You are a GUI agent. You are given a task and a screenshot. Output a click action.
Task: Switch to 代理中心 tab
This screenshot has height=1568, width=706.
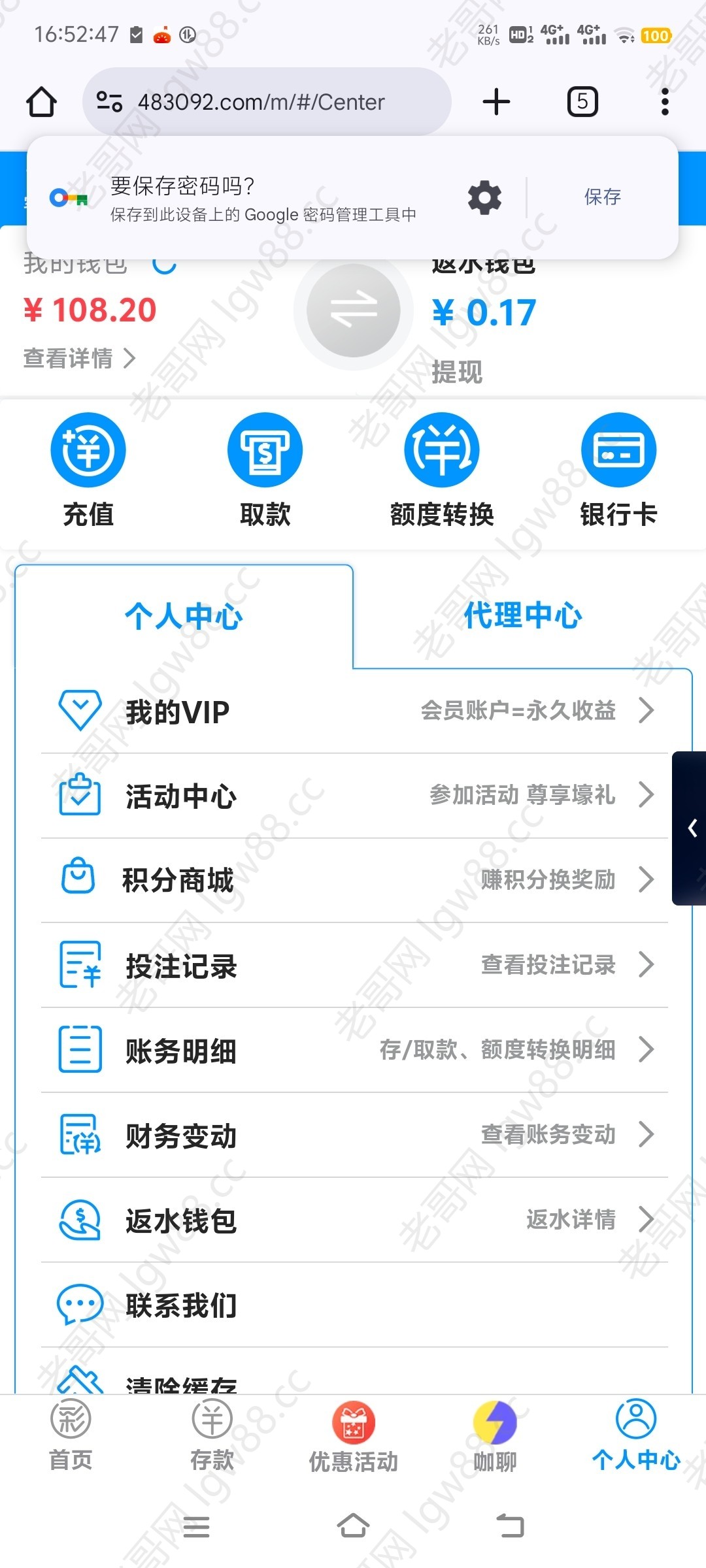(522, 615)
